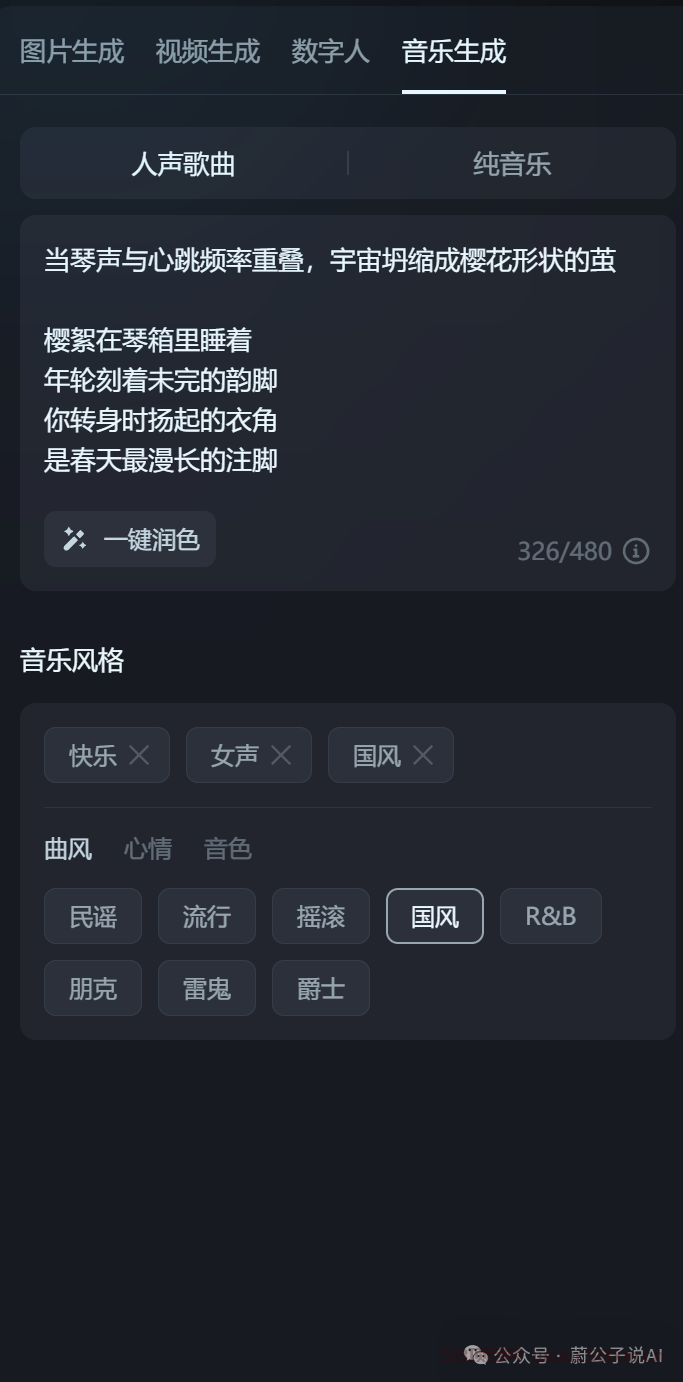The height and width of the screenshot is (1382, 683).
Task: Open the character count info icon
Action: 636,551
